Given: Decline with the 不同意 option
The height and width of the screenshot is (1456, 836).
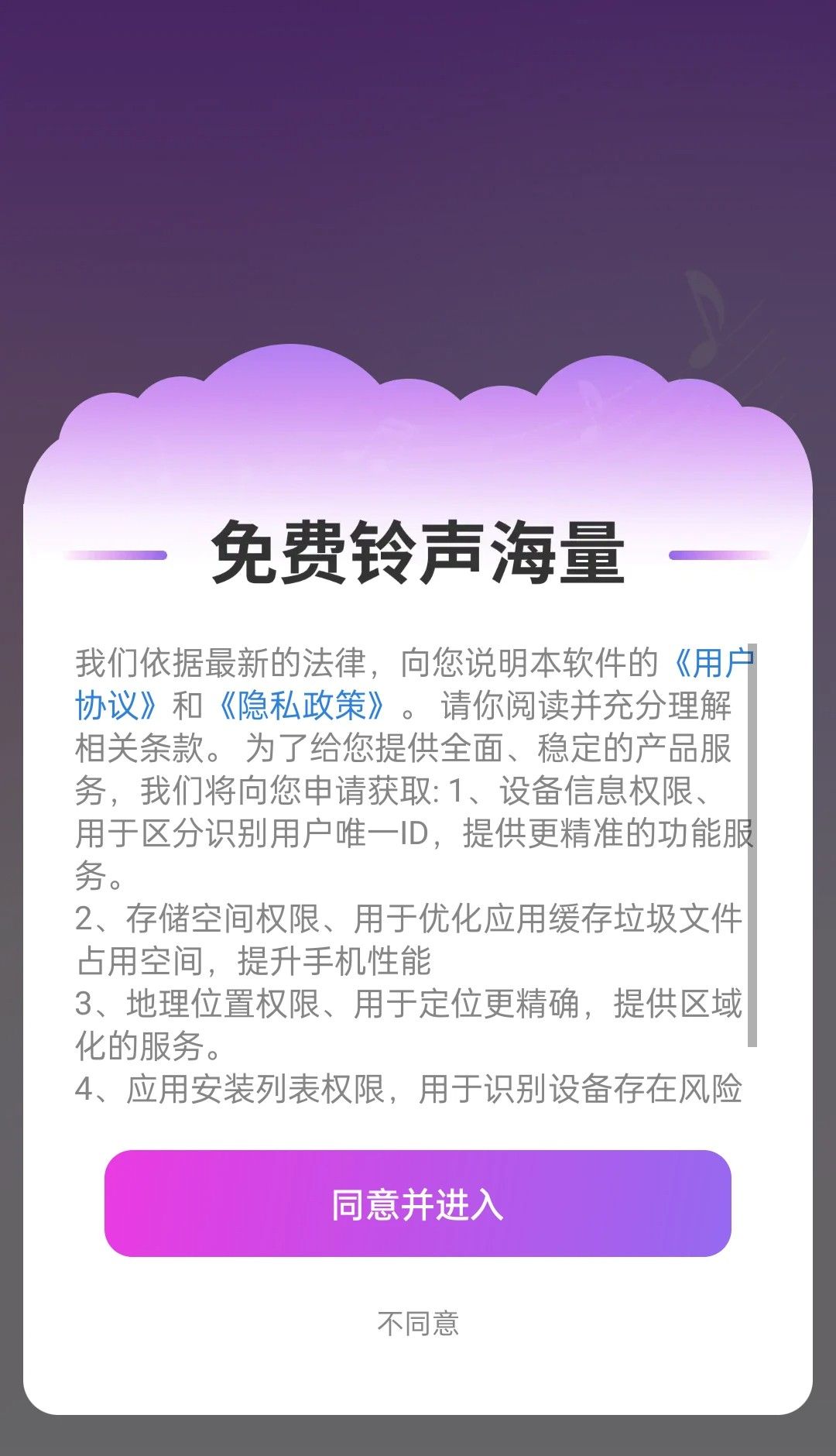Looking at the screenshot, I should pos(418,1324).
